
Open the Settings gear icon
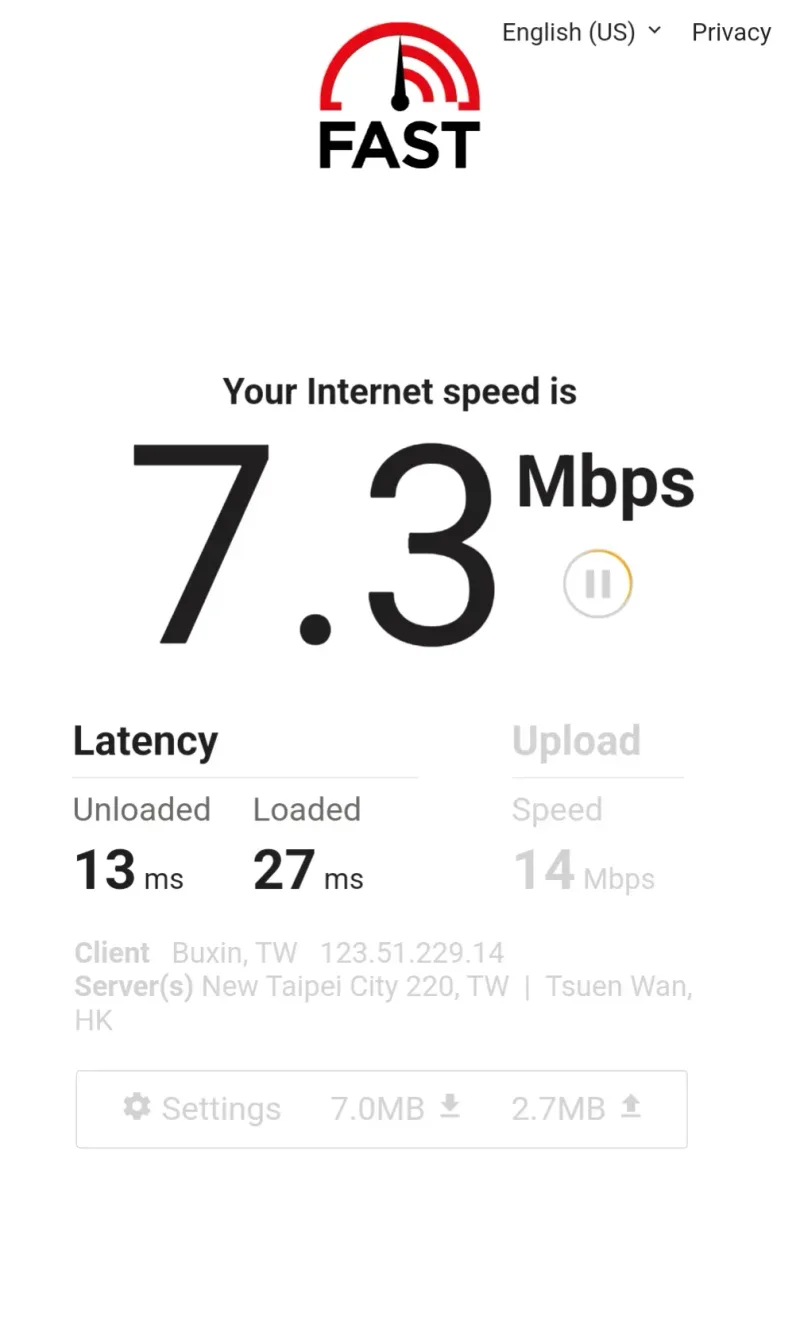136,1108
